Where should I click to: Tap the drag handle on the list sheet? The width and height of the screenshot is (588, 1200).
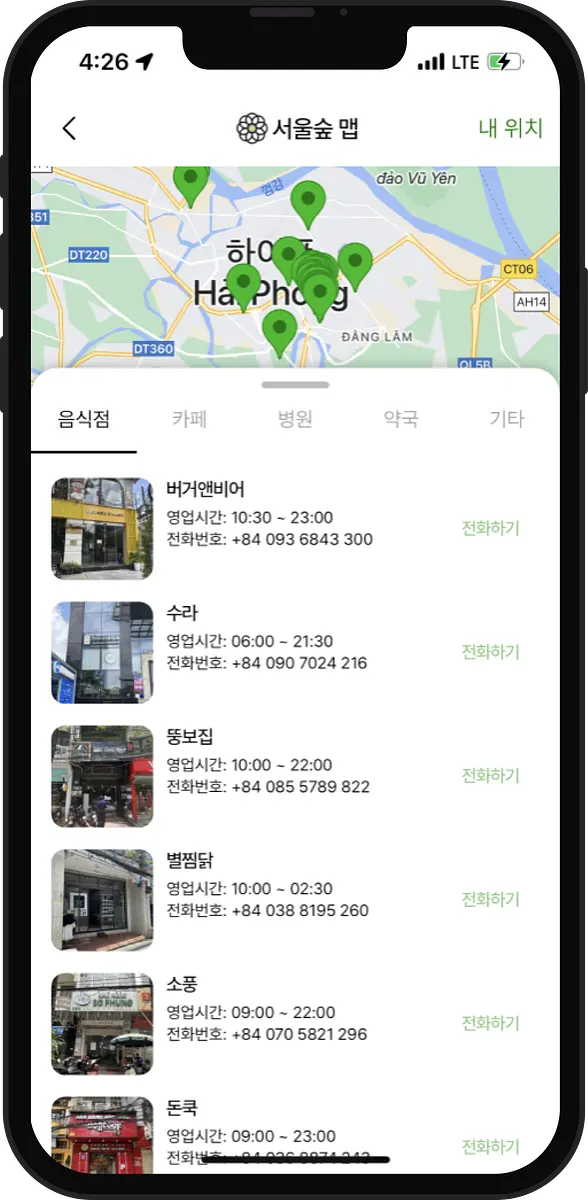tap(295, 385)
